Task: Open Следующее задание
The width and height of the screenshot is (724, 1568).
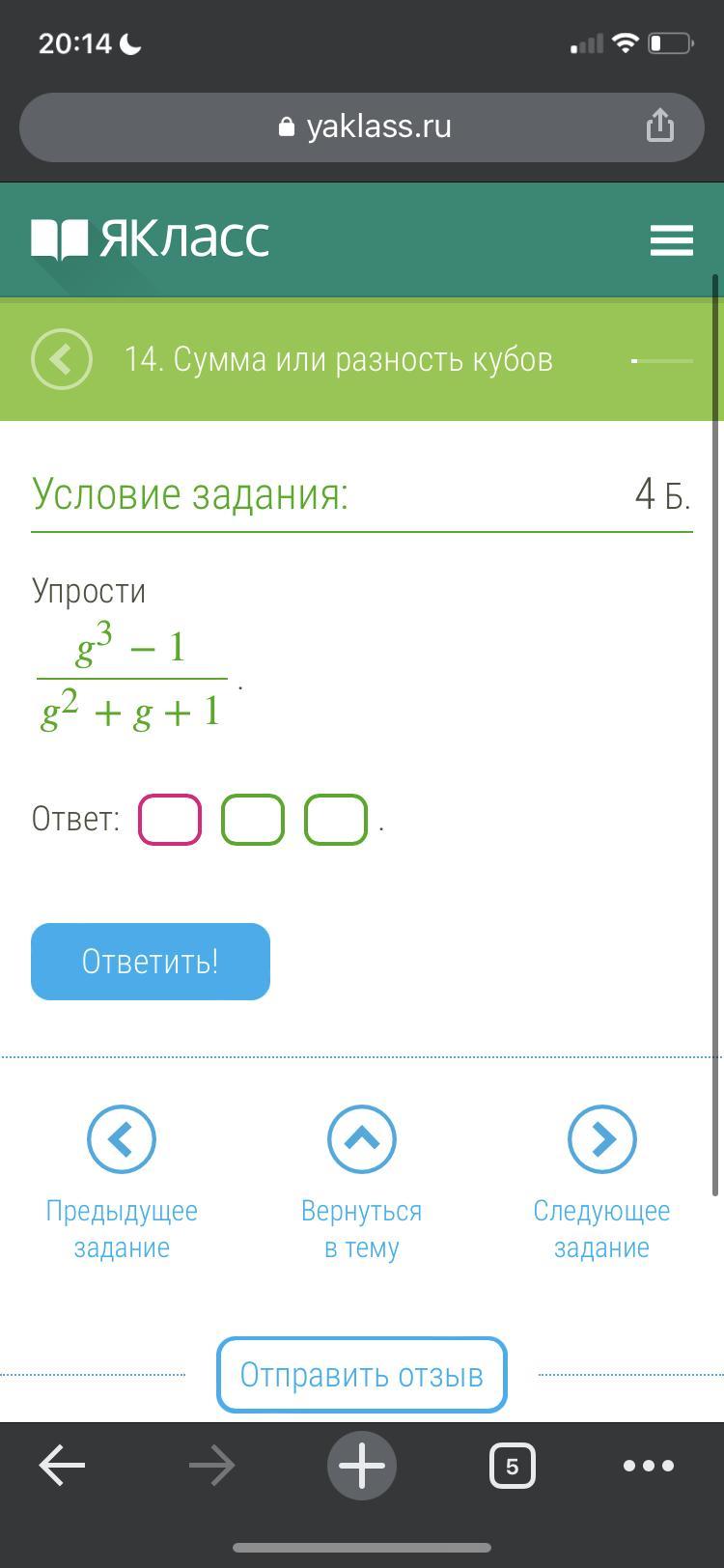Action: point(601,1139)
